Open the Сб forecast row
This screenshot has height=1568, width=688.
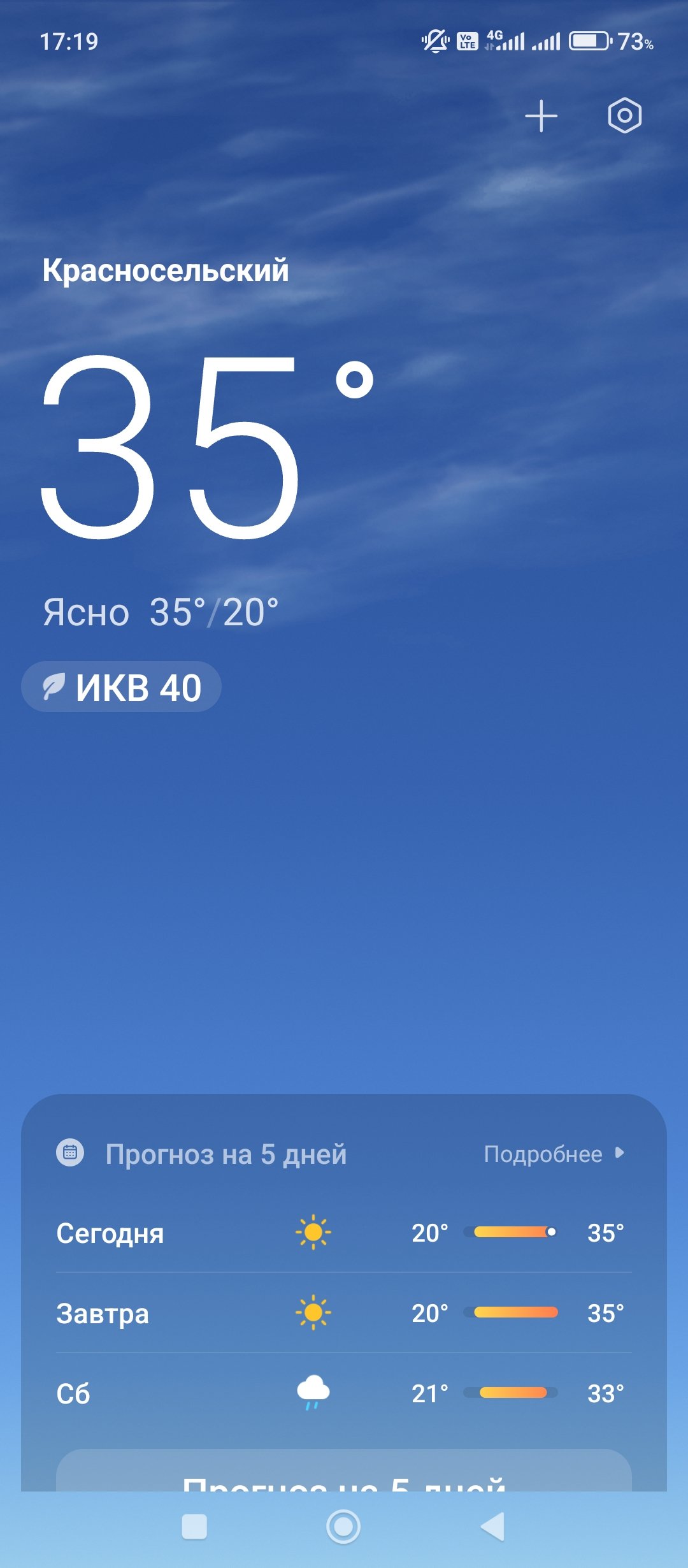(344, 1393)
